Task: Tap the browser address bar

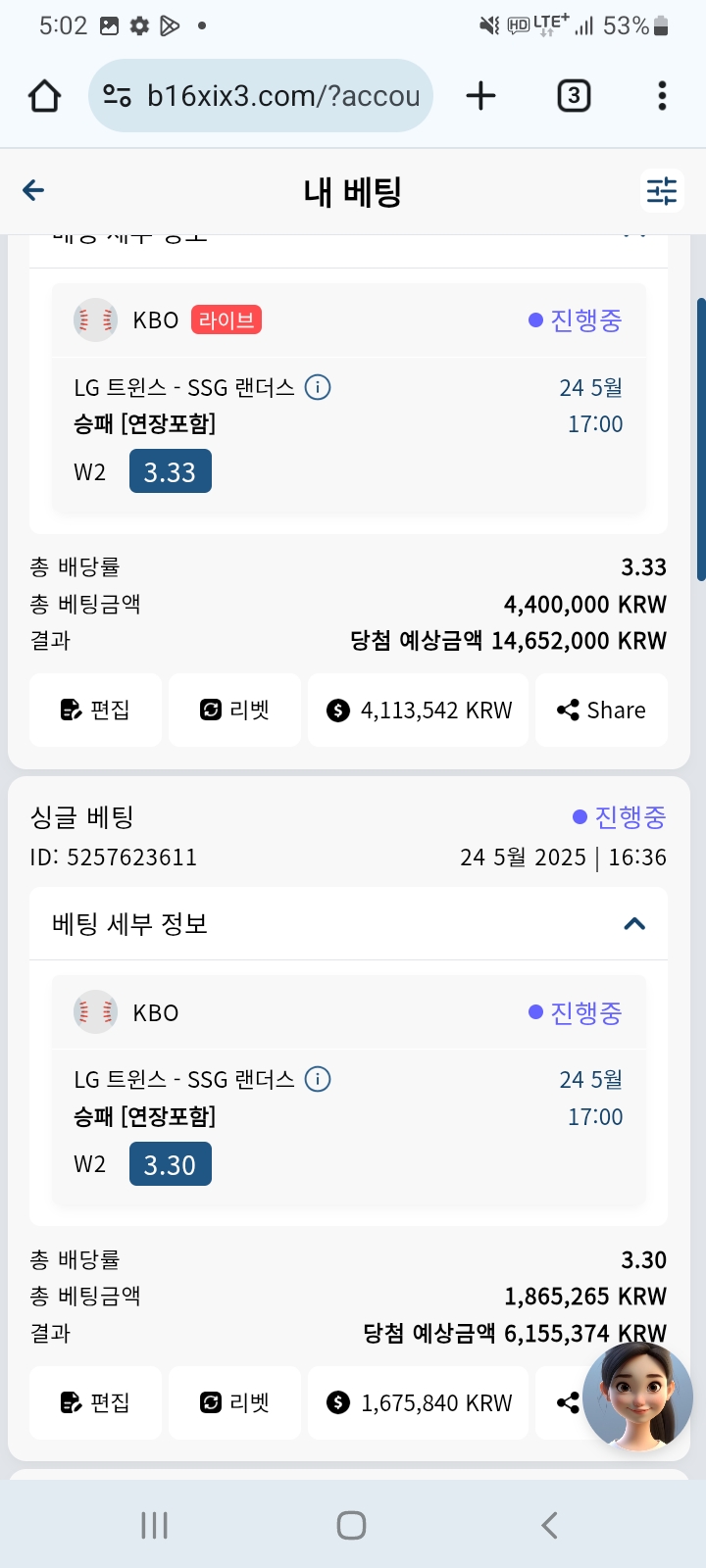Action: click(261, 96)
